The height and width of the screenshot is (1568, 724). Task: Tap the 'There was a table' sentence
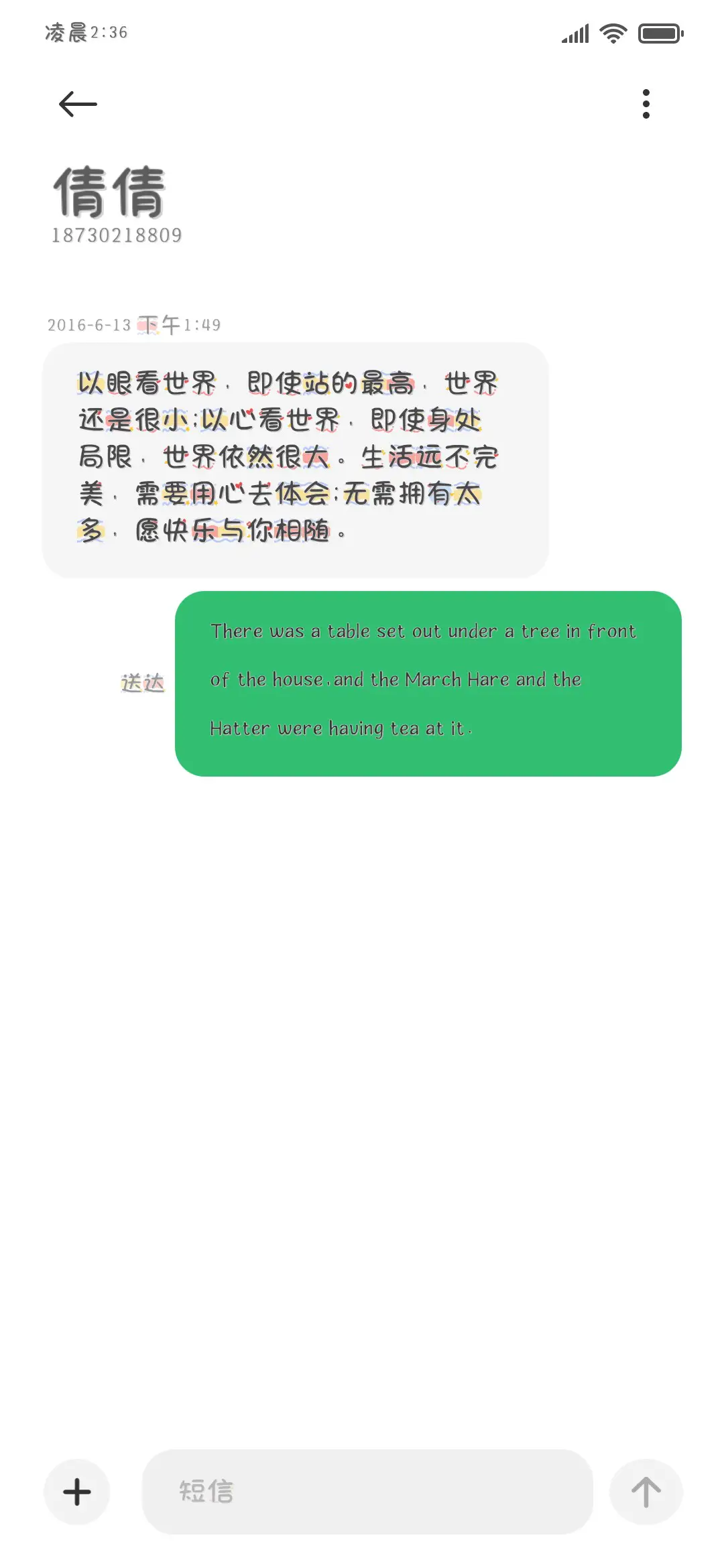pyautogui.click(x=422, y=631)
